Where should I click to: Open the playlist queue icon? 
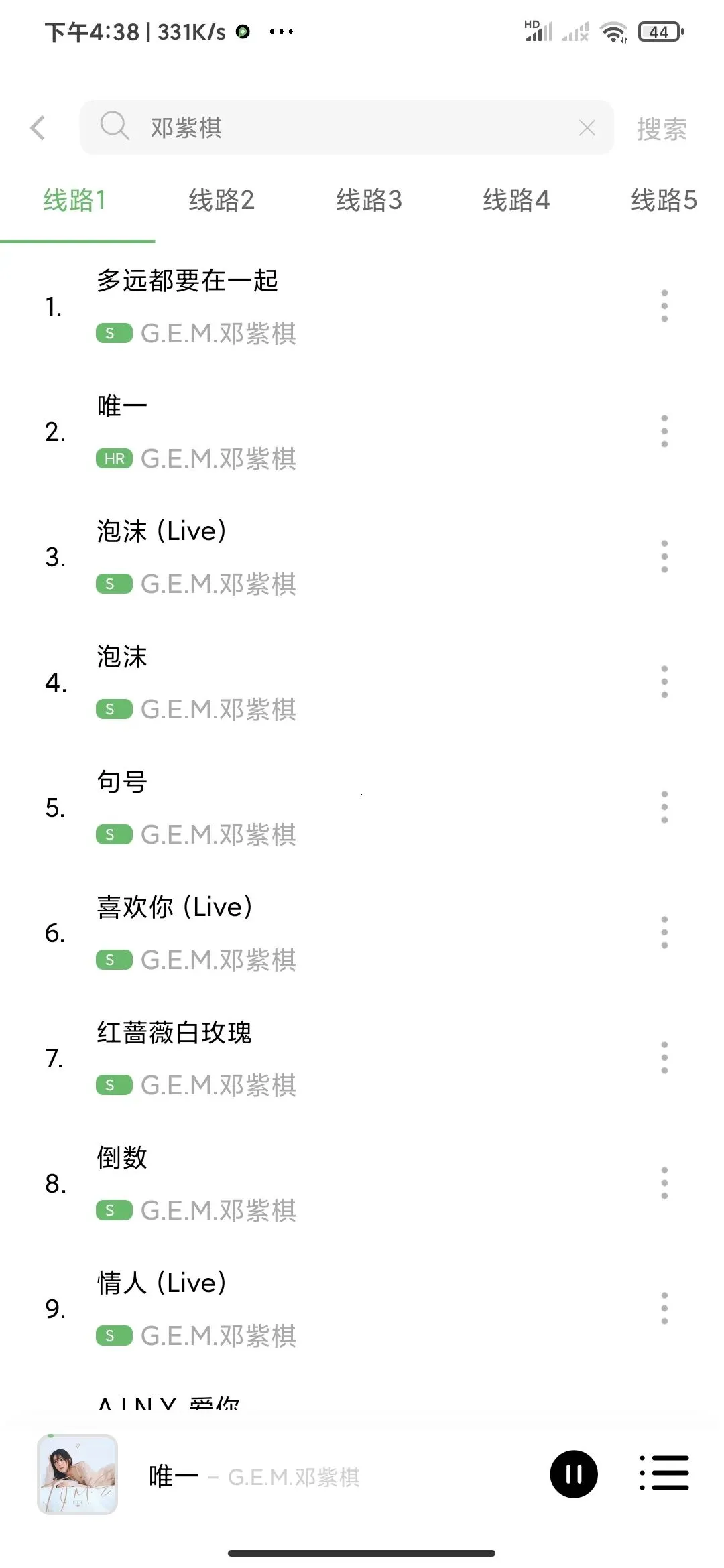click(x=664, y=1473)
